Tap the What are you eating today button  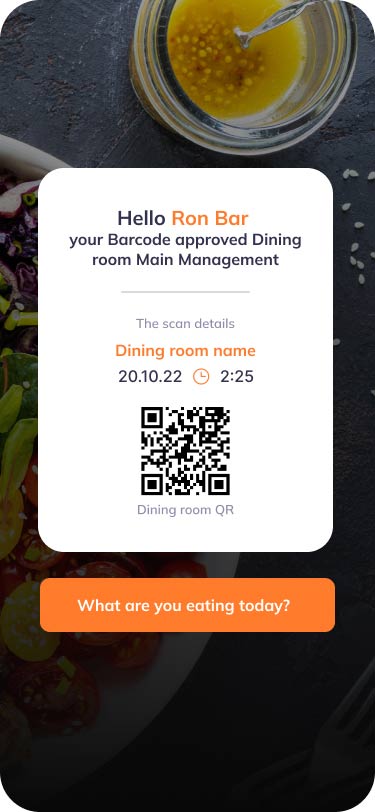(188, 605)
